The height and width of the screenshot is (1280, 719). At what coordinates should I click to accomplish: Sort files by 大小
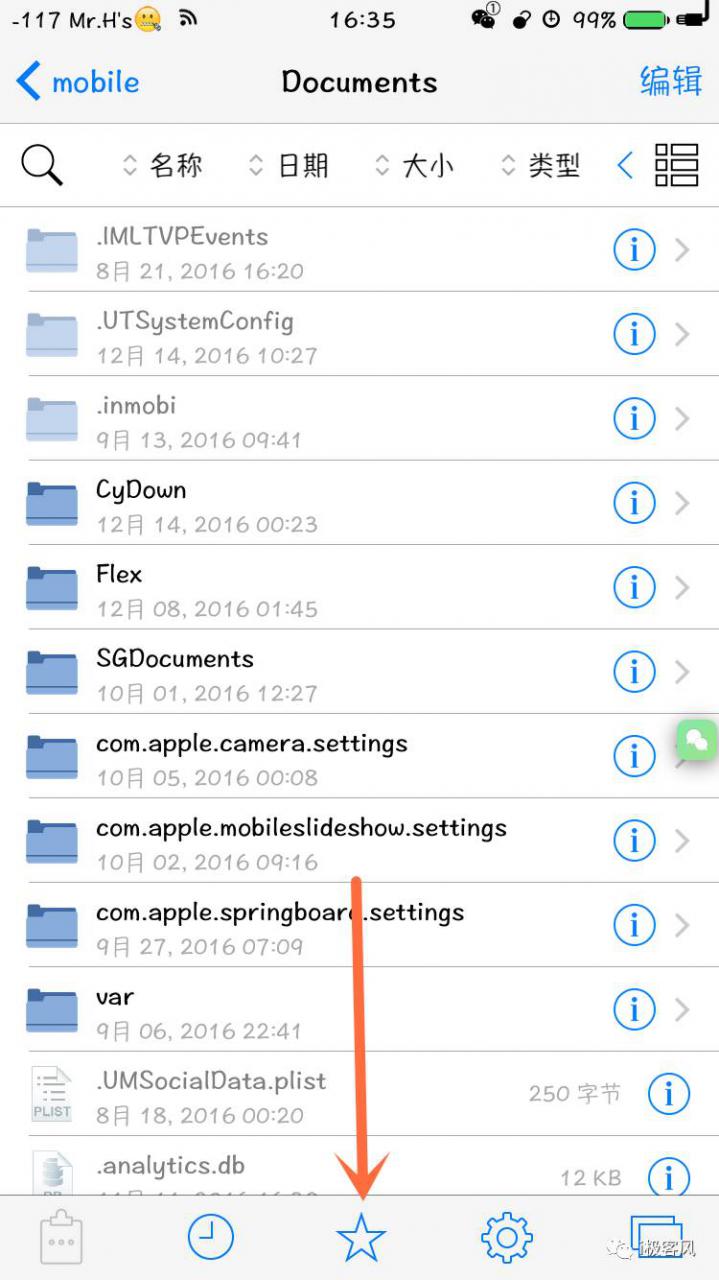(414, 166)
